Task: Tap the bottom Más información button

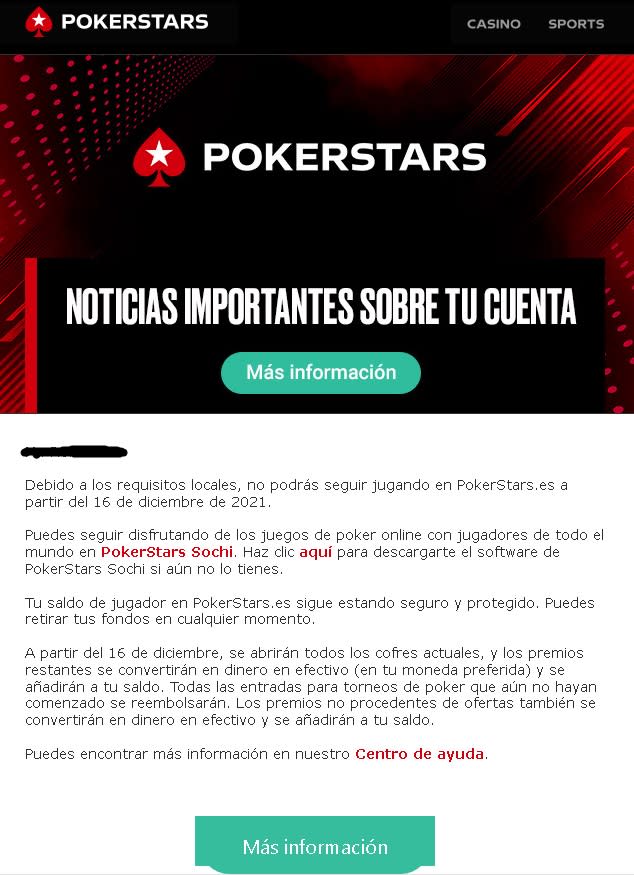Action: 315,845
